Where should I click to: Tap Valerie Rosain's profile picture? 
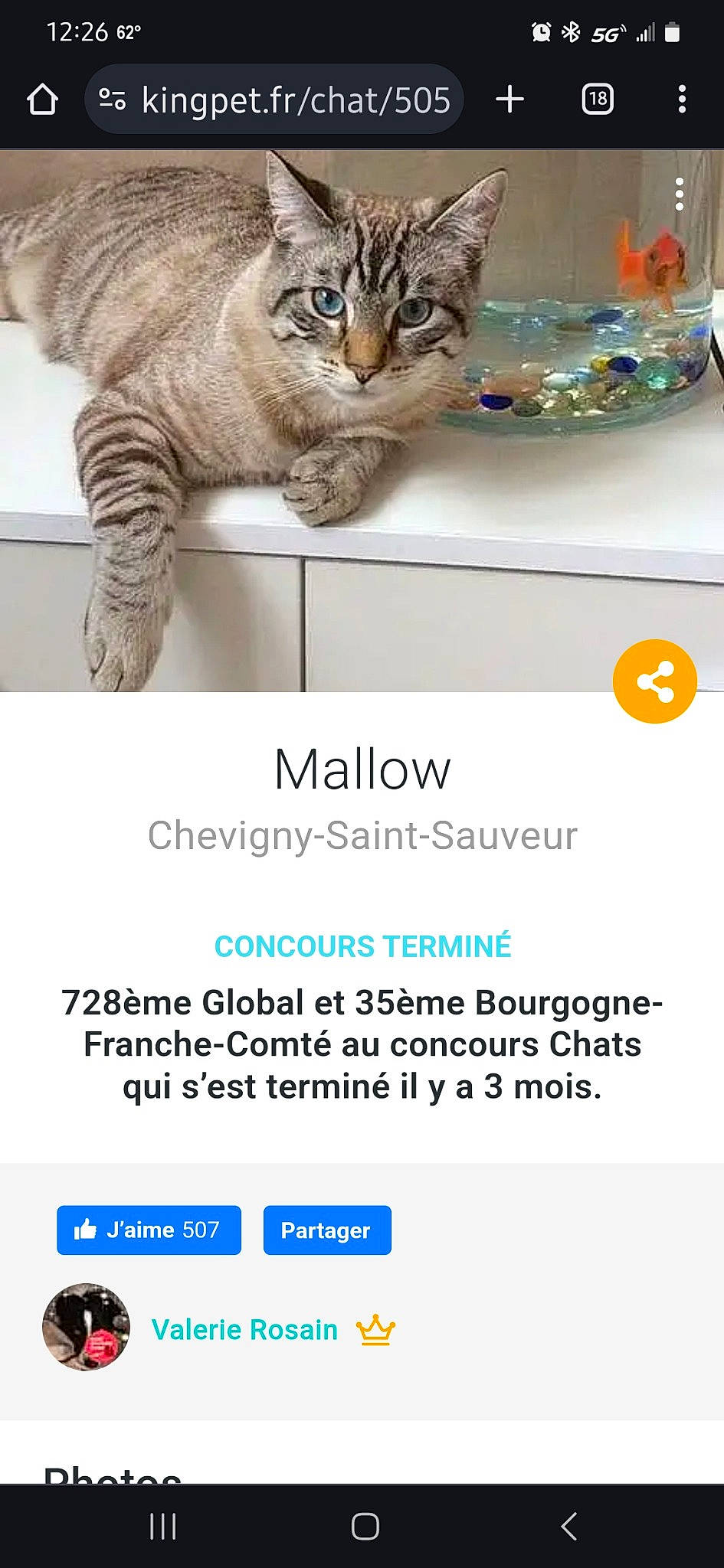coord(87,1328)
